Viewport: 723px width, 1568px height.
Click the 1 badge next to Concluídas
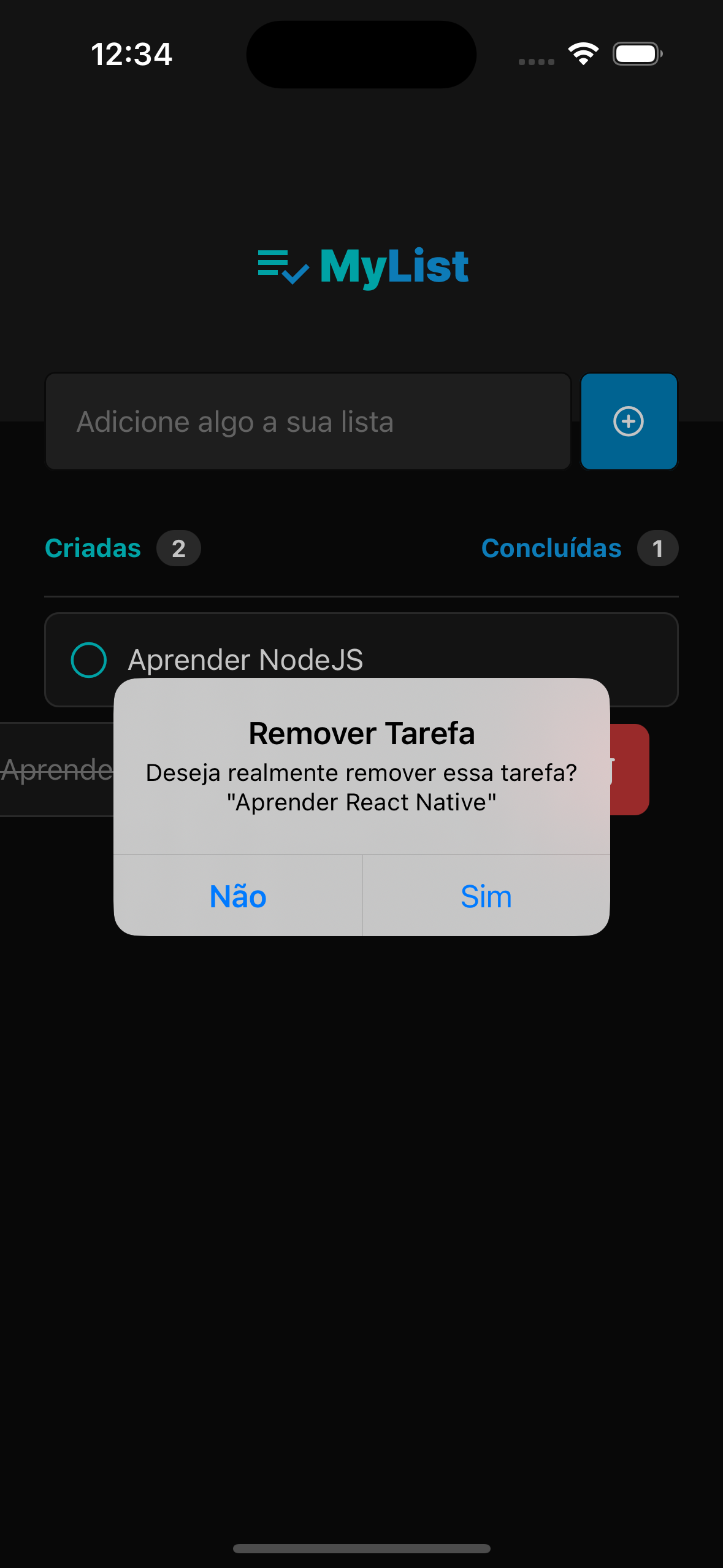point(657,548)
